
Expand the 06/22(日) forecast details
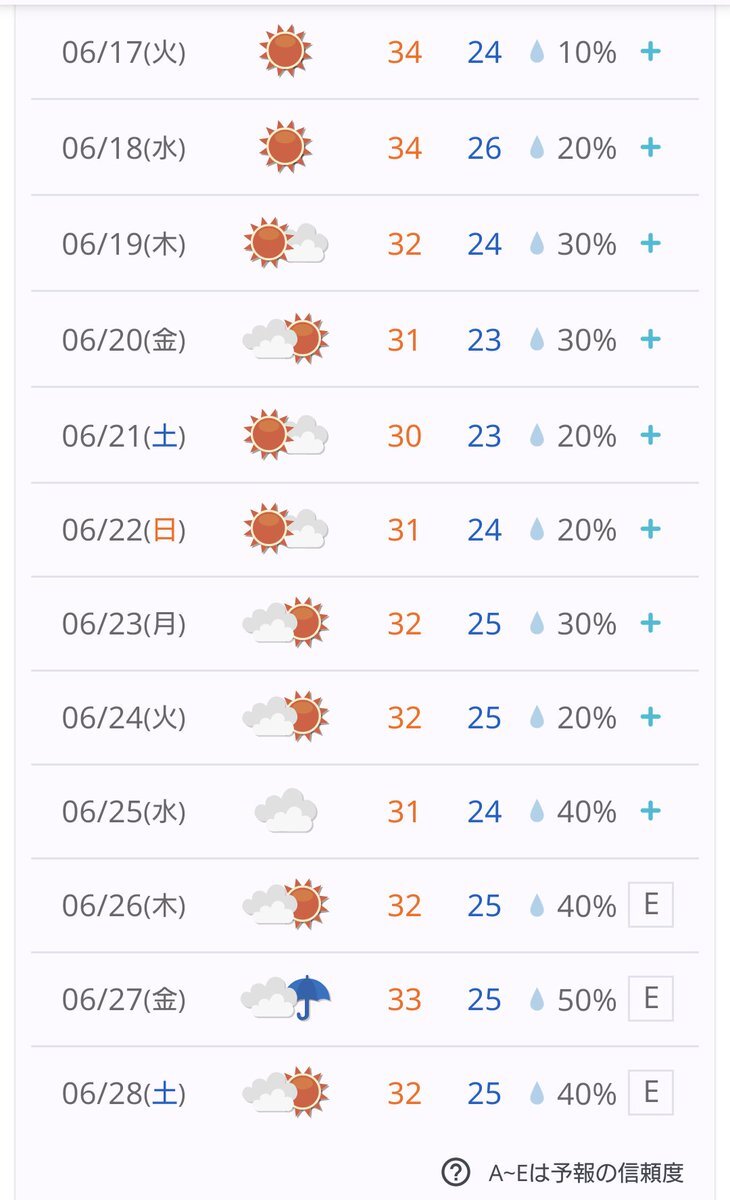pos(650,529)
